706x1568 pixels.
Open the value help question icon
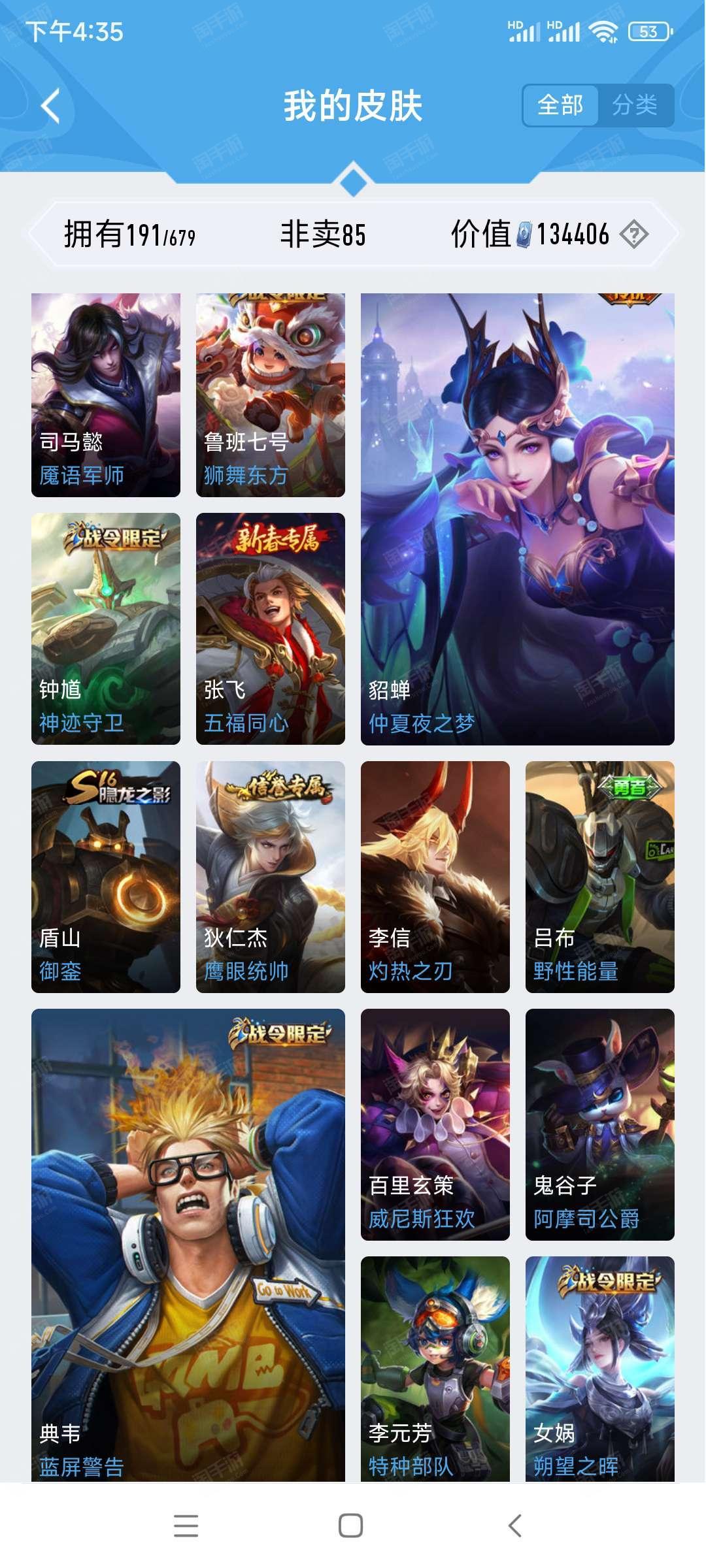pos(633,234)
